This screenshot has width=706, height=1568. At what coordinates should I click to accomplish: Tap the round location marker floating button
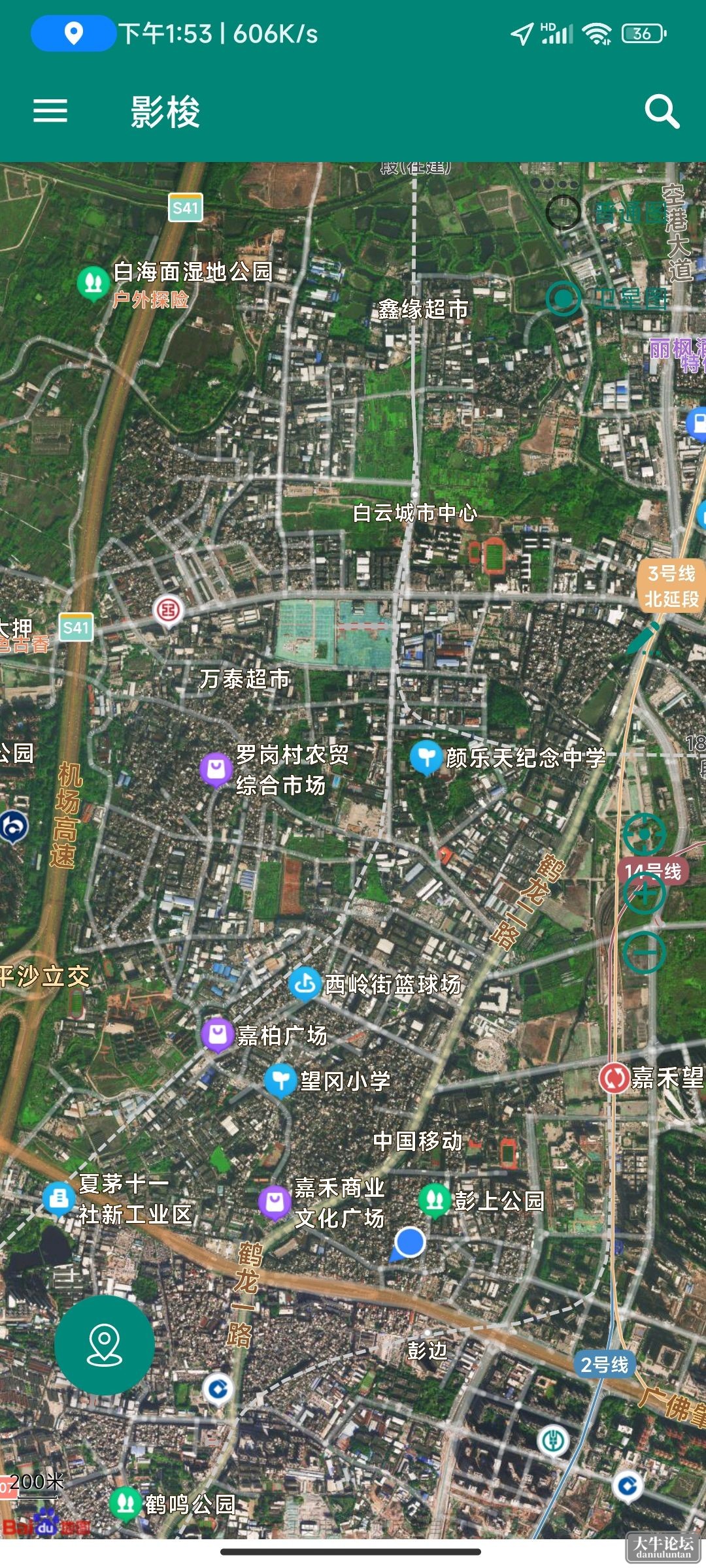[105, 1345]
